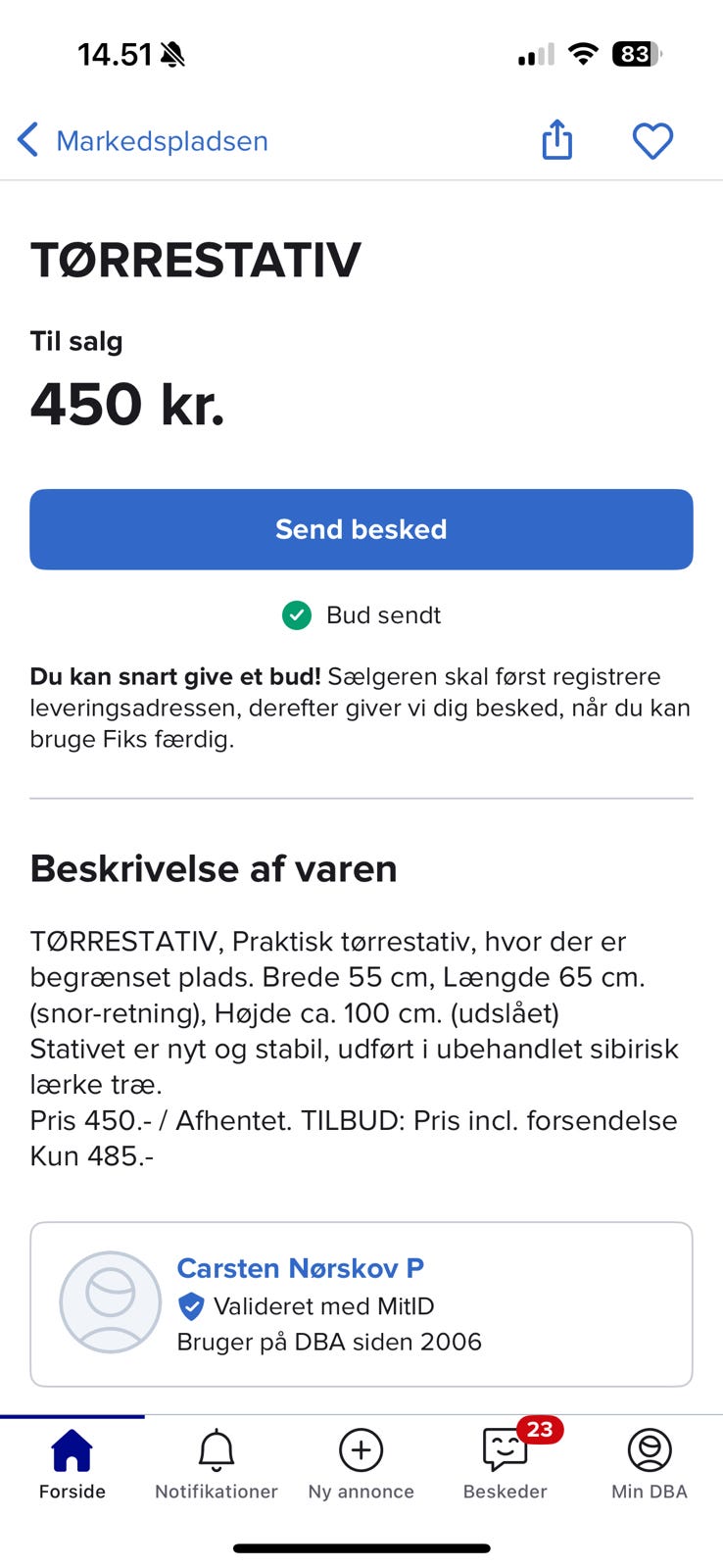Tap the Min DBA profile icon
This screenshot has width=723, height=1568.
coord(648,1448)
